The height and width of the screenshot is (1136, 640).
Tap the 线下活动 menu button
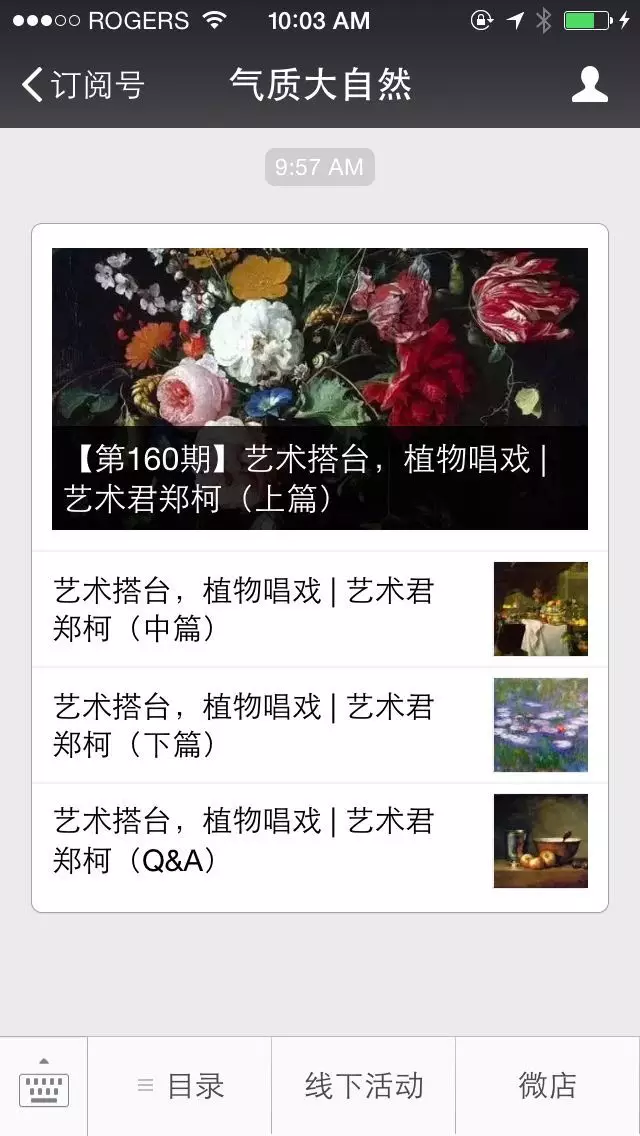coord(364,1086)
